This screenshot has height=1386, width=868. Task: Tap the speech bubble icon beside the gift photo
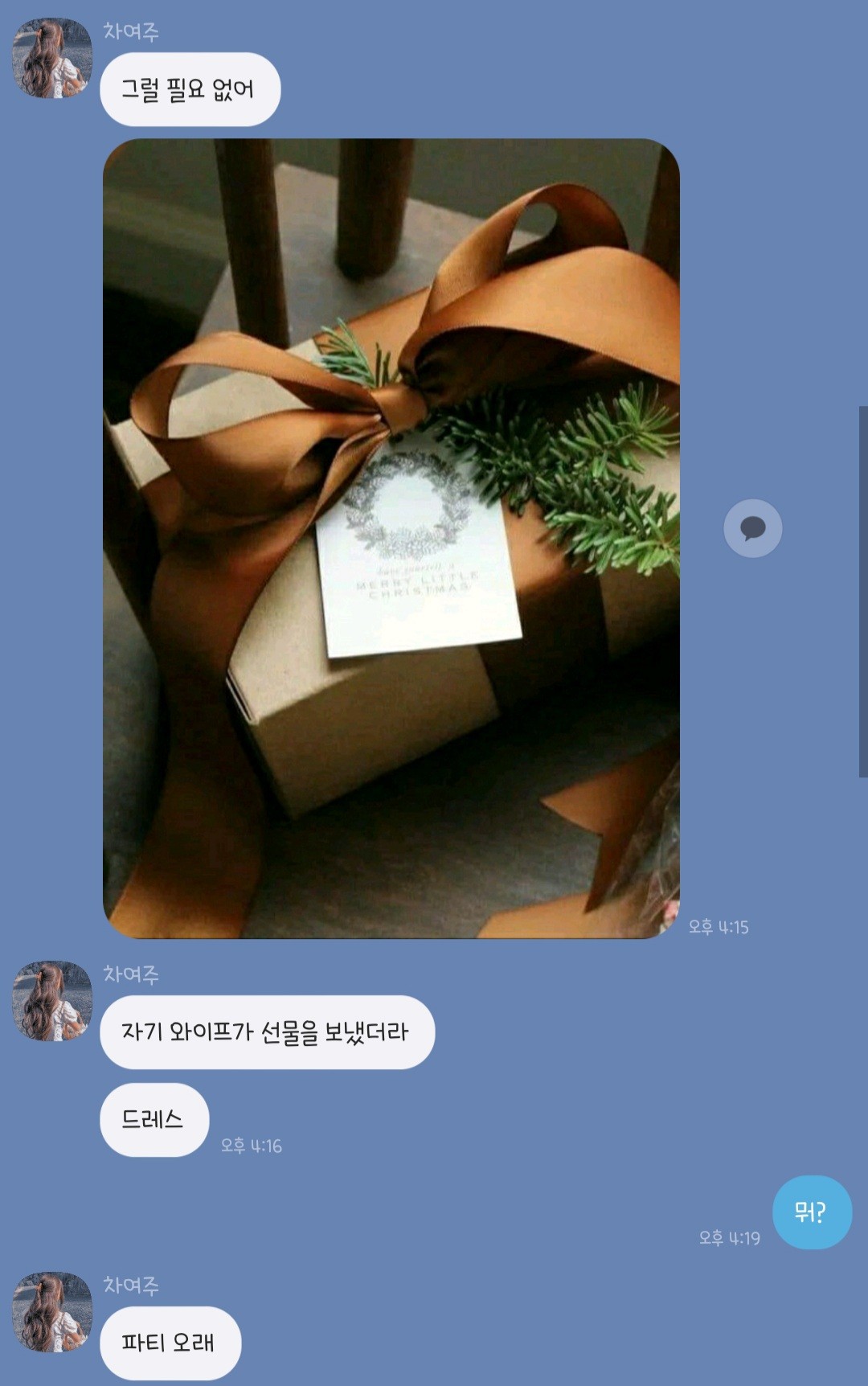pyautogui.click(x=752, y=528)
